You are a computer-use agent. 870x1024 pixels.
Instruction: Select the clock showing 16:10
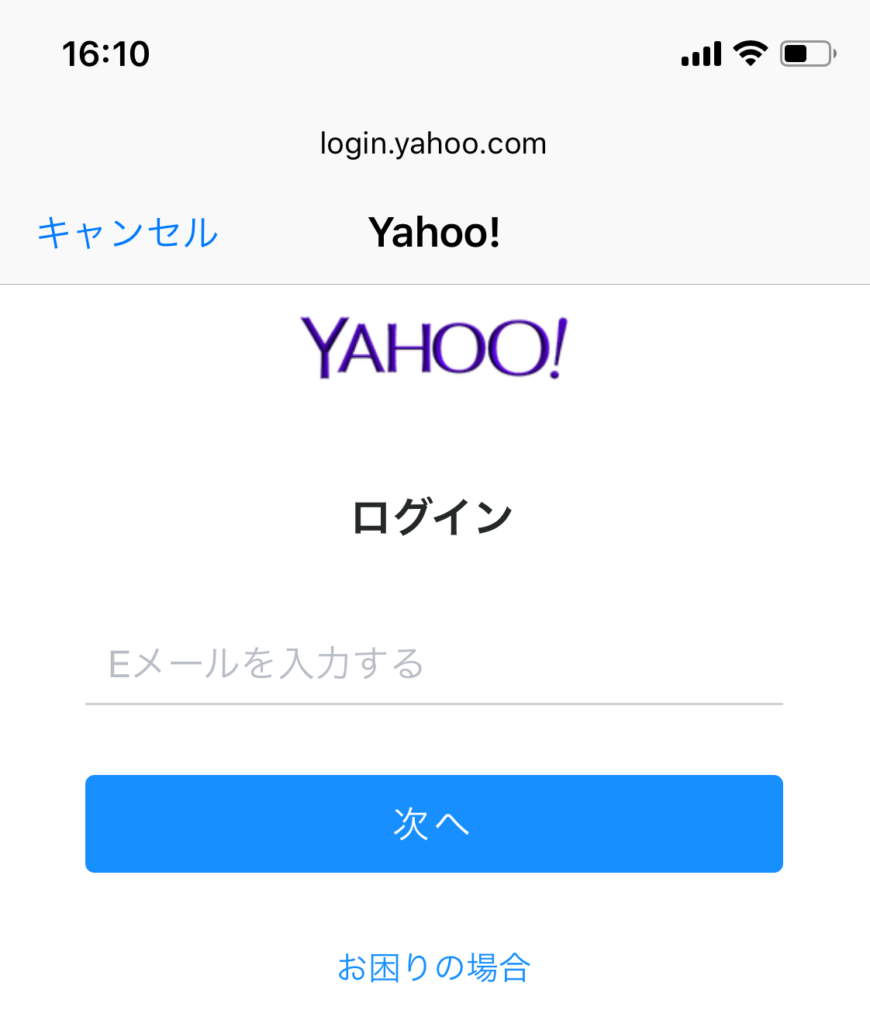[x=106, y=54]
